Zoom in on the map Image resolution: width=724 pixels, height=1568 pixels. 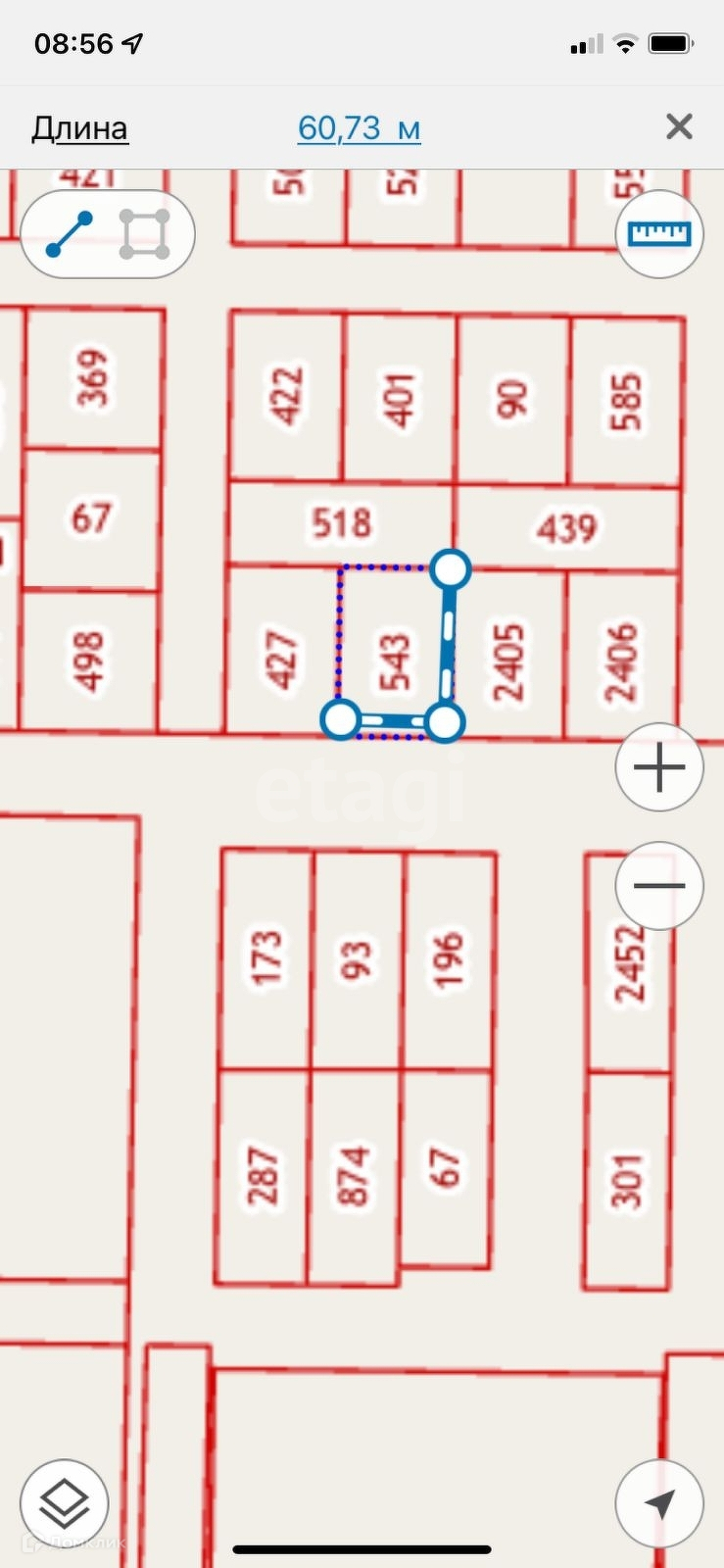[659, 767]
